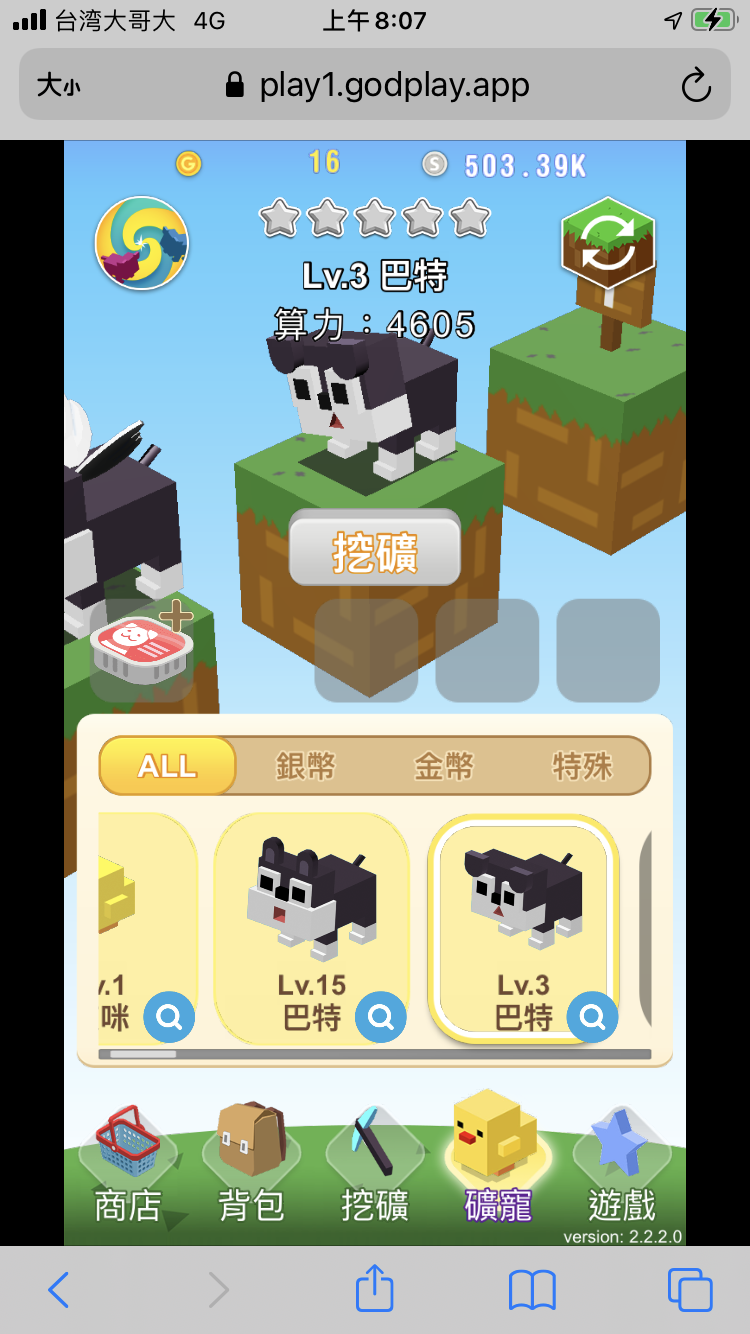
Task: Switch to the 銀幣 filter tab
Action: [305, 767]
